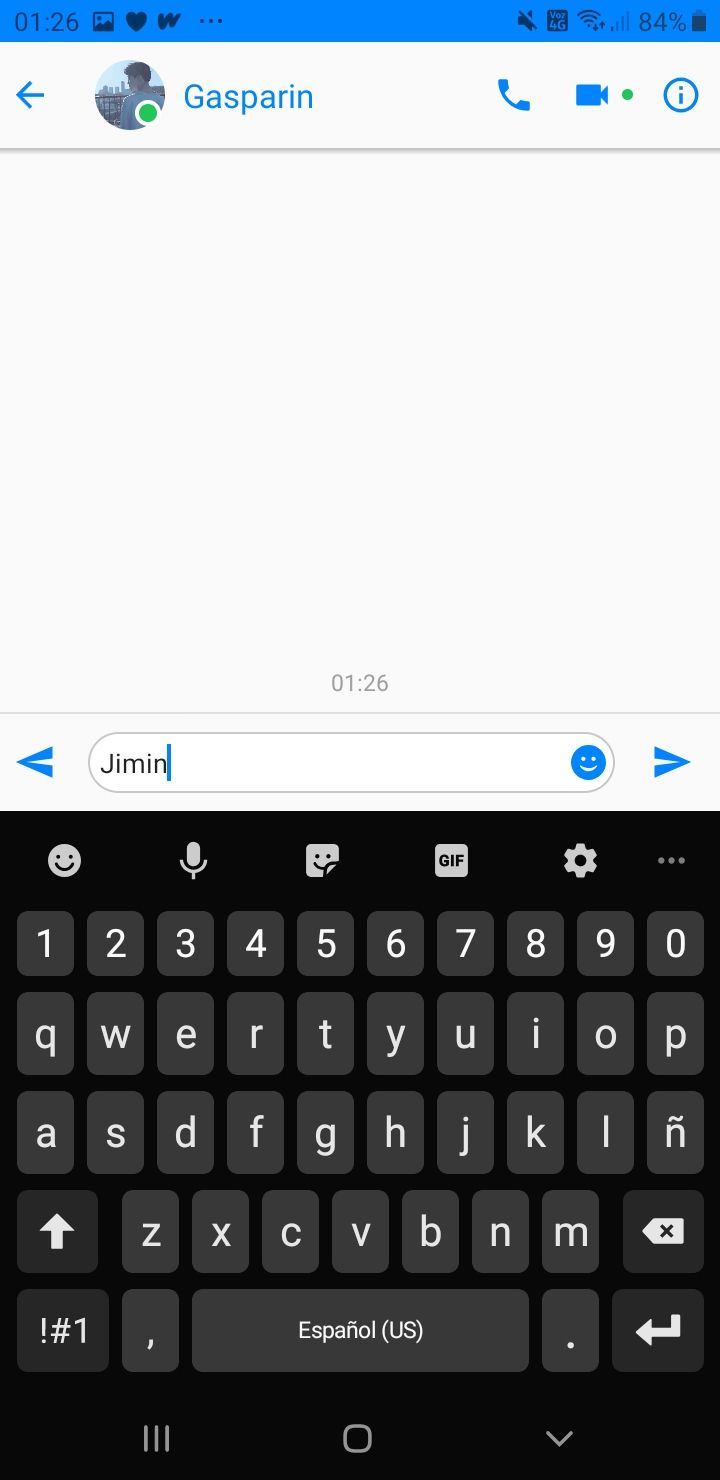Screen dimensions: 720x1480
Task: Open conversation info for Gasparin
Action: pyautogui.click(x=681, y=96)
